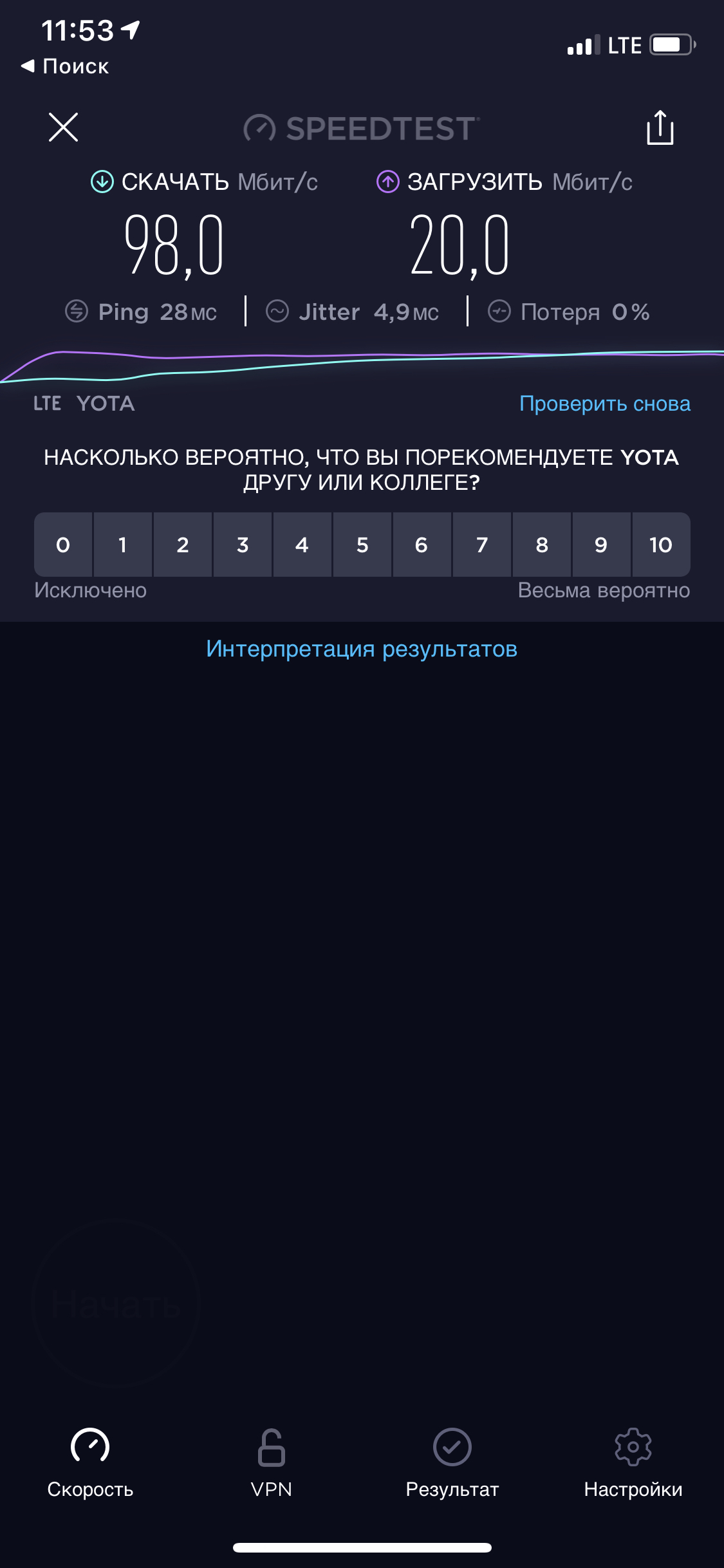Image resolution: width=724 pixels, height=1568 pixels.
Task: Switch to the Результат tab
Action: coord(452,1462)
